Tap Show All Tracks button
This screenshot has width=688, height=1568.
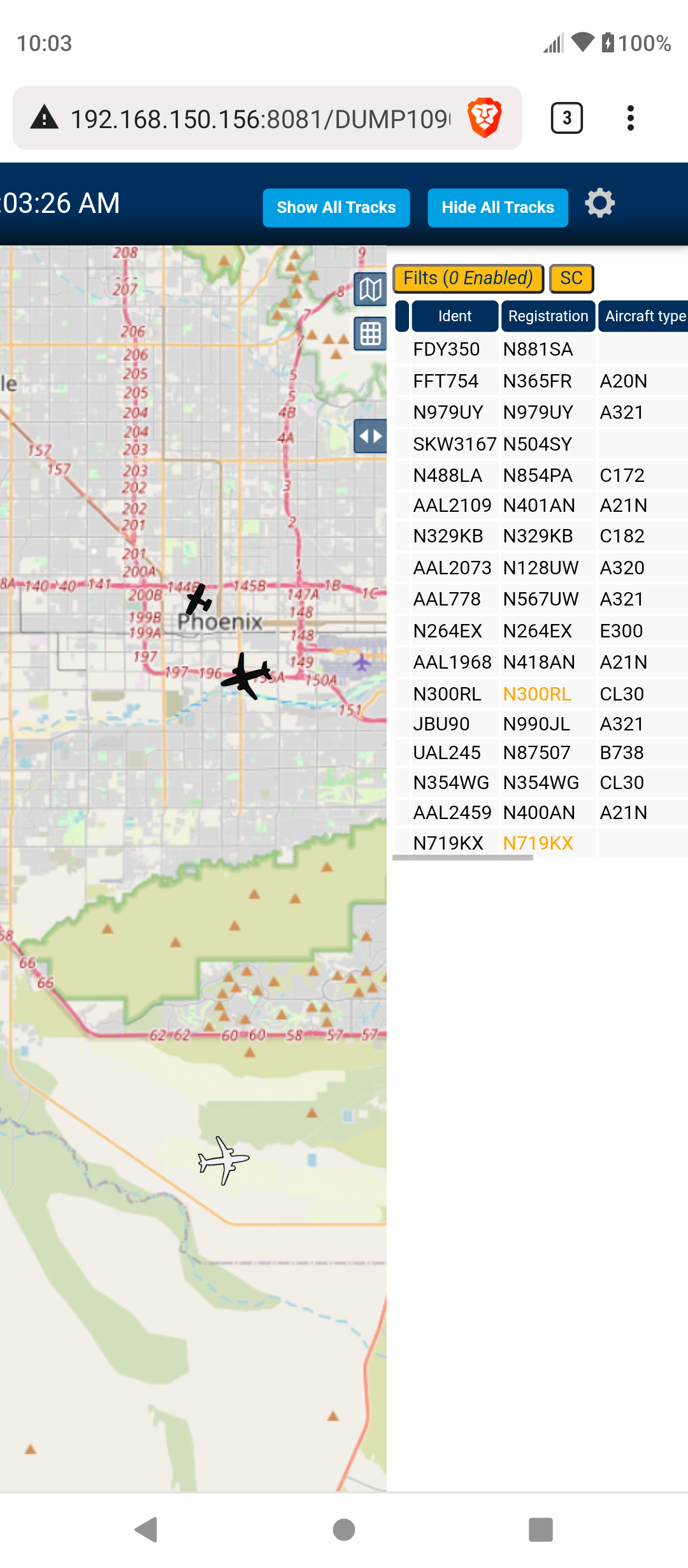(x=336, y=208)
